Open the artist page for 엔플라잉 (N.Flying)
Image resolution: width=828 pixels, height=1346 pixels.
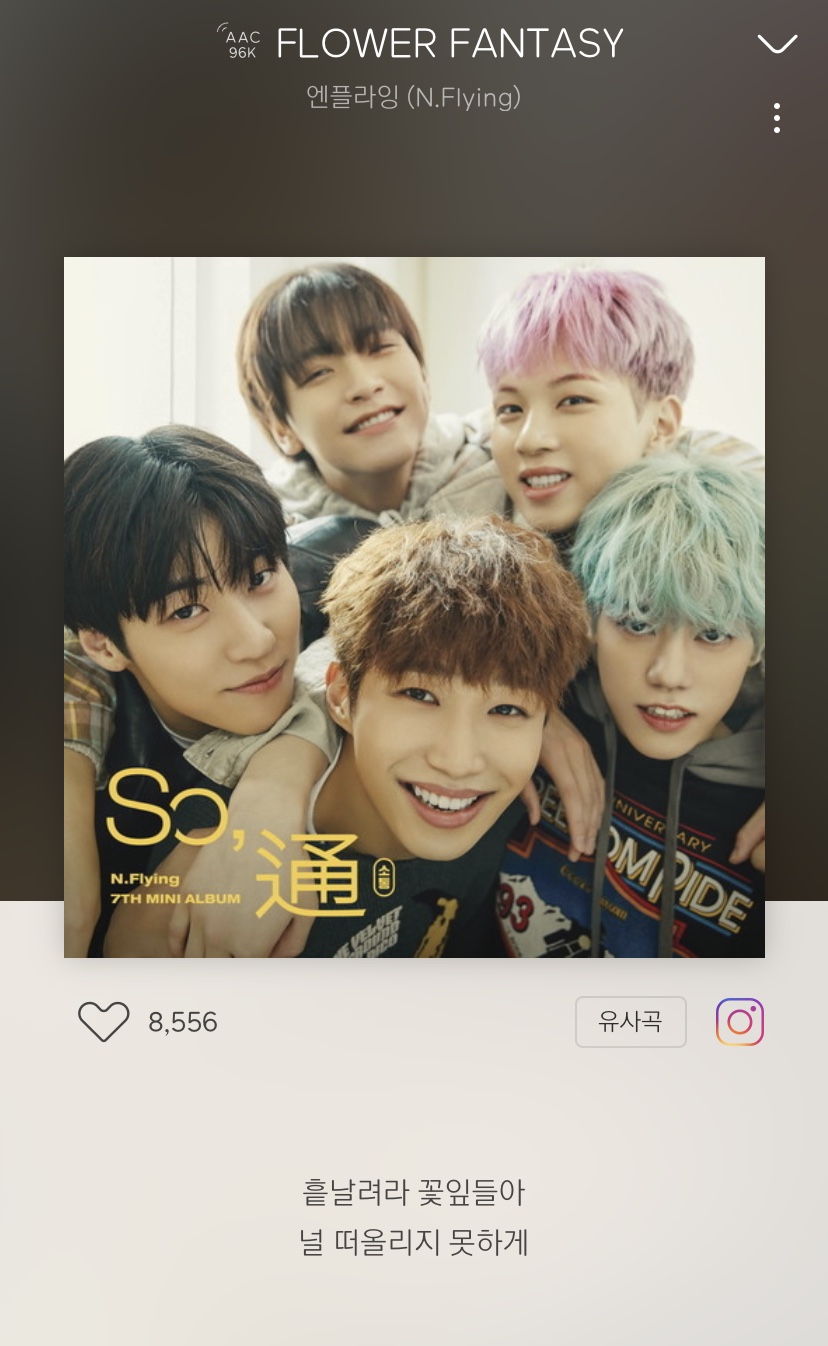[413, 98]
